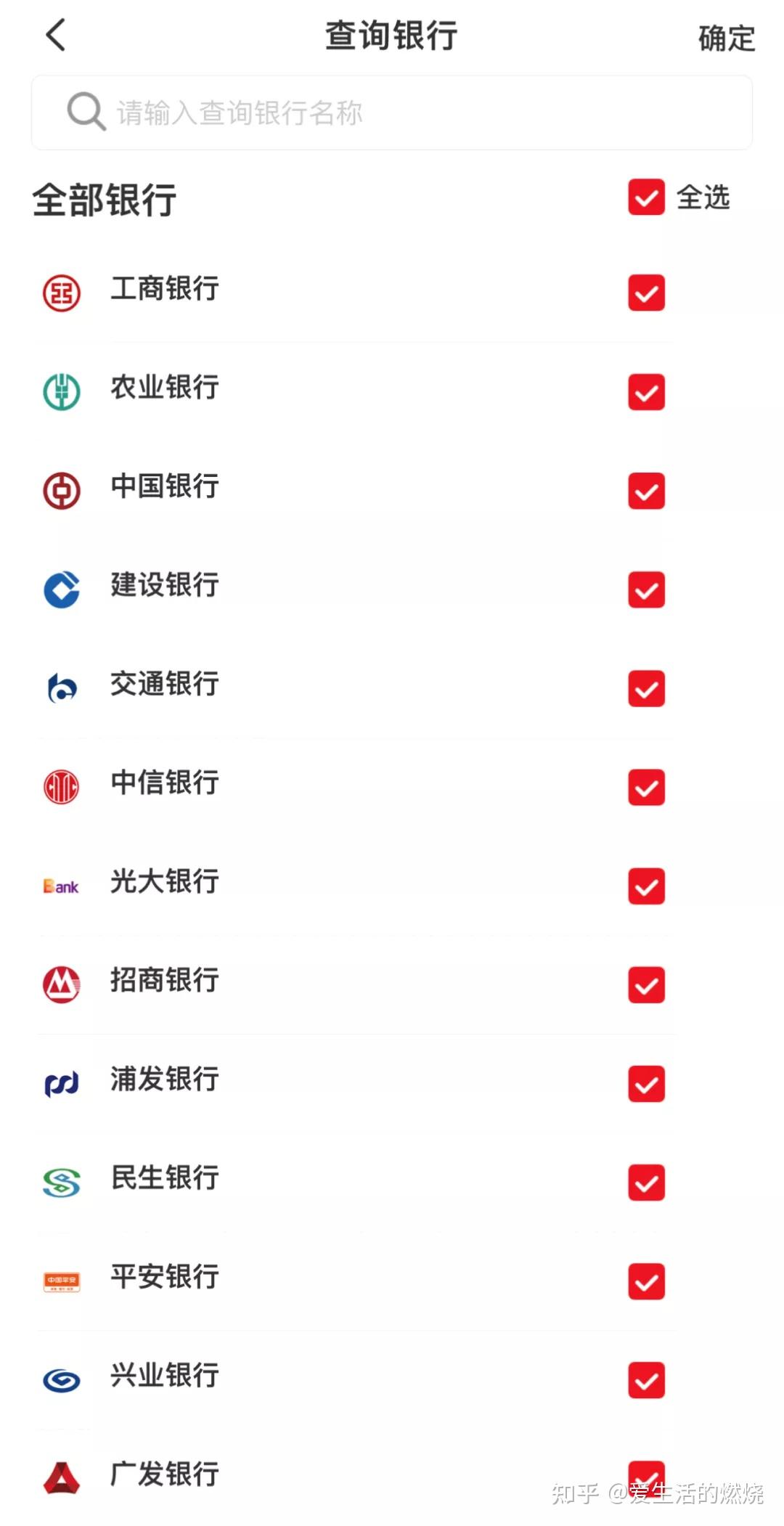The width and height of the screenshot is (784, 1526).
Task: Untick 招商银行
Action: [x=646, y=984]
